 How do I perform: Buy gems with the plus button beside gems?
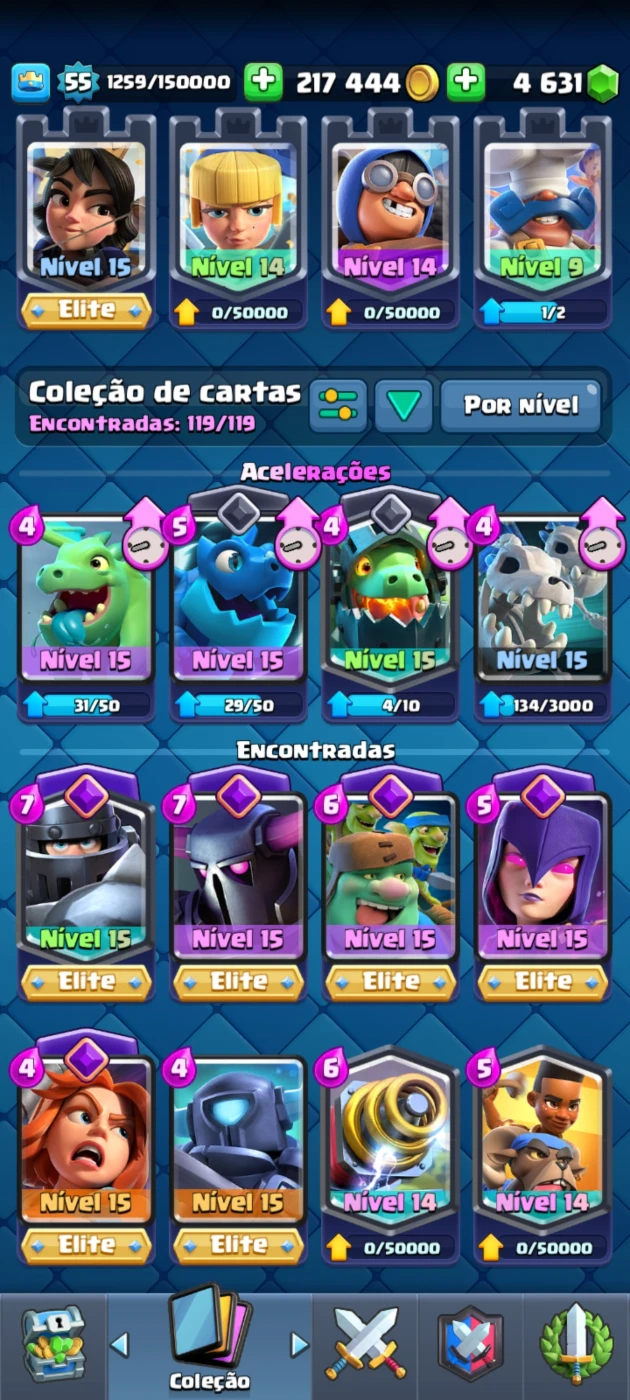(x=466, y=83)
